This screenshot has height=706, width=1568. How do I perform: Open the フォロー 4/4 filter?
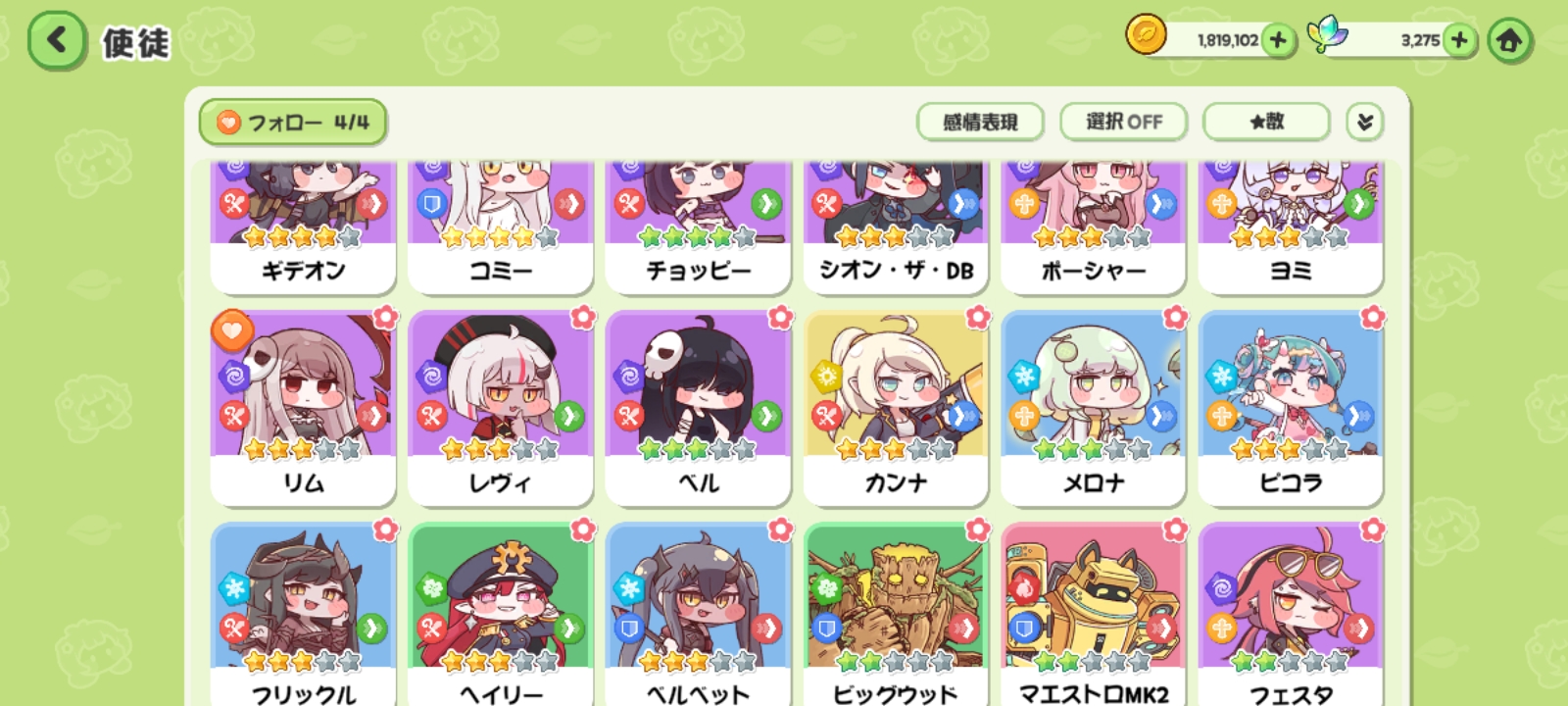(292, 123)
